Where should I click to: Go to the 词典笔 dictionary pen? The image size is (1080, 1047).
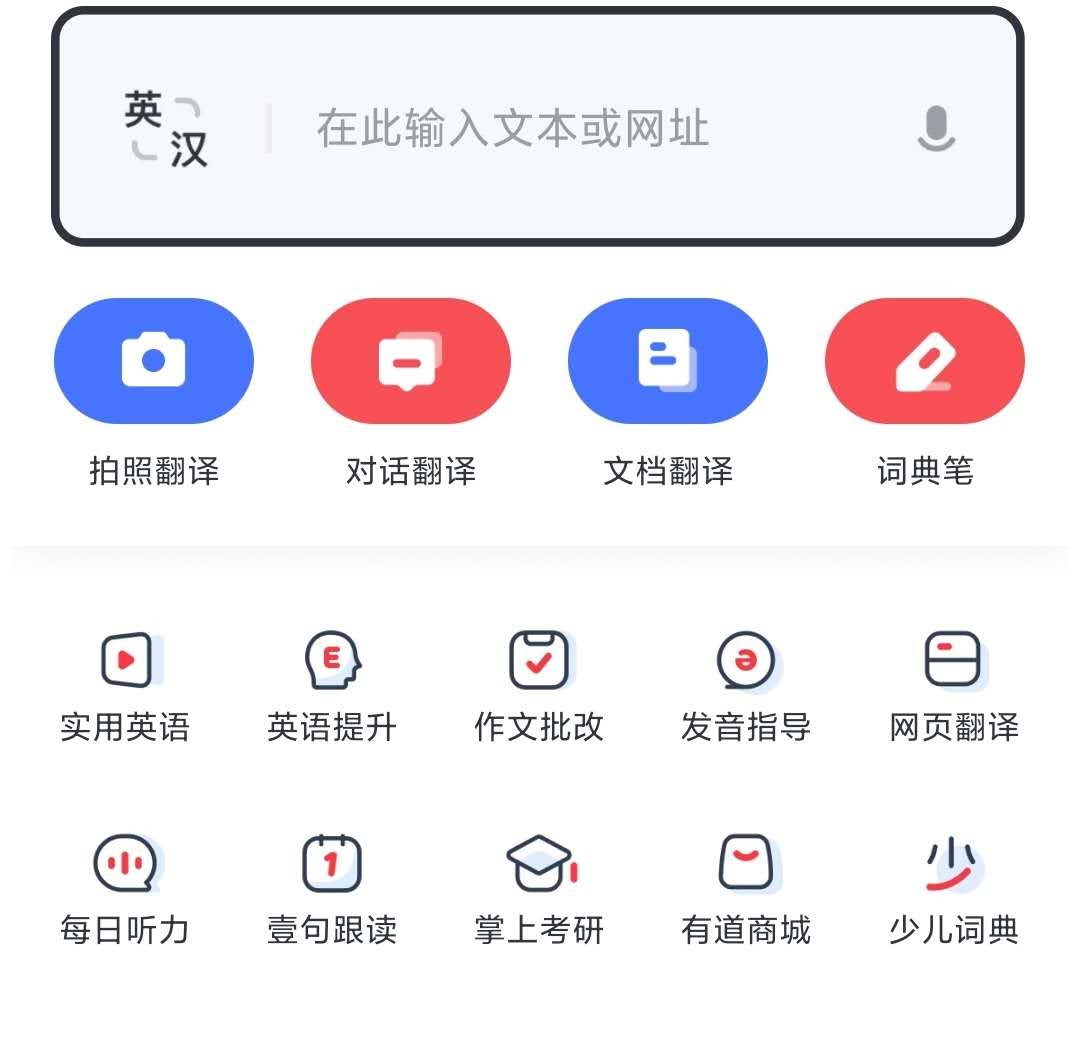pos(925,361)
